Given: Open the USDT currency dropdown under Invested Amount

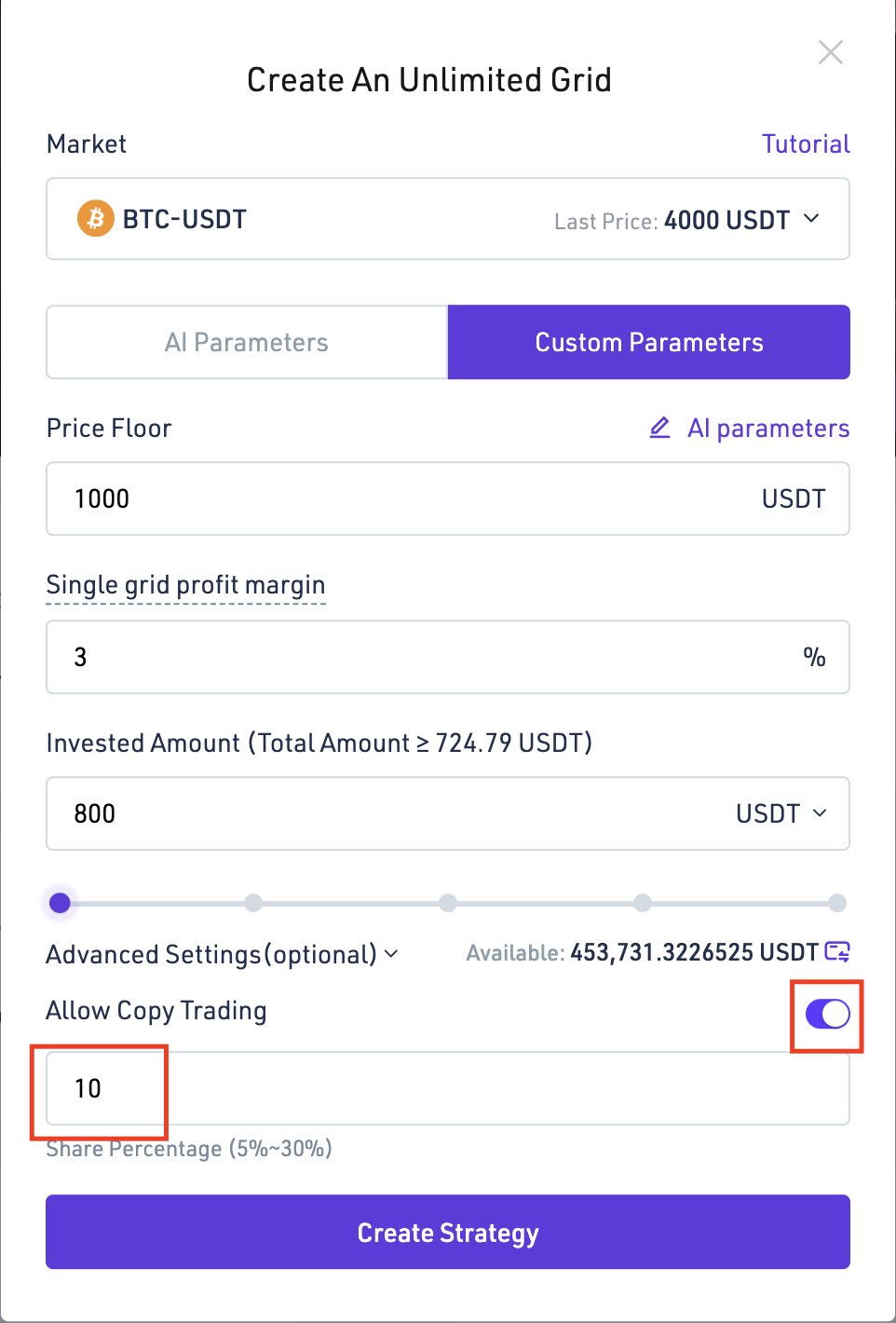Looking at the screenshot, I should 781,812.
